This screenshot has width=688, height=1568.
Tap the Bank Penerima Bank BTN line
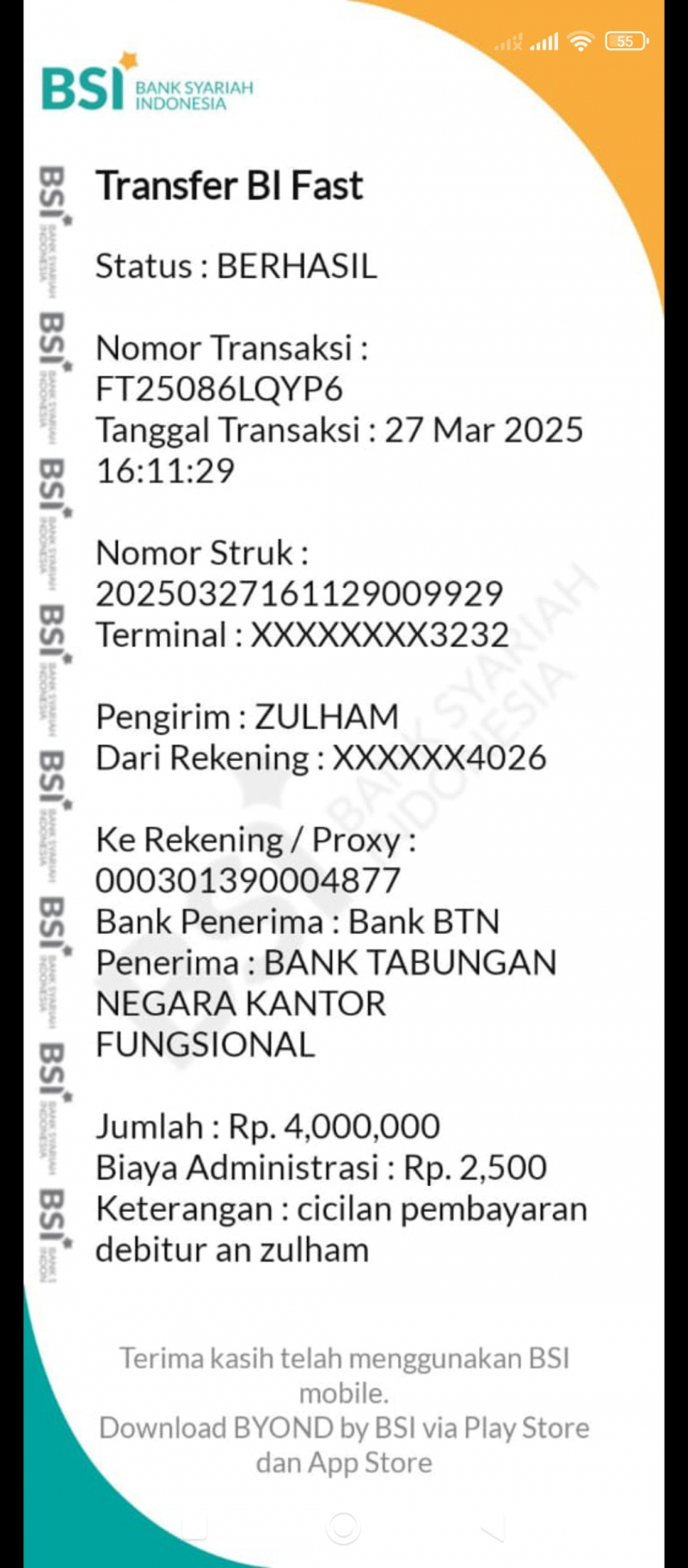(298, 922)
